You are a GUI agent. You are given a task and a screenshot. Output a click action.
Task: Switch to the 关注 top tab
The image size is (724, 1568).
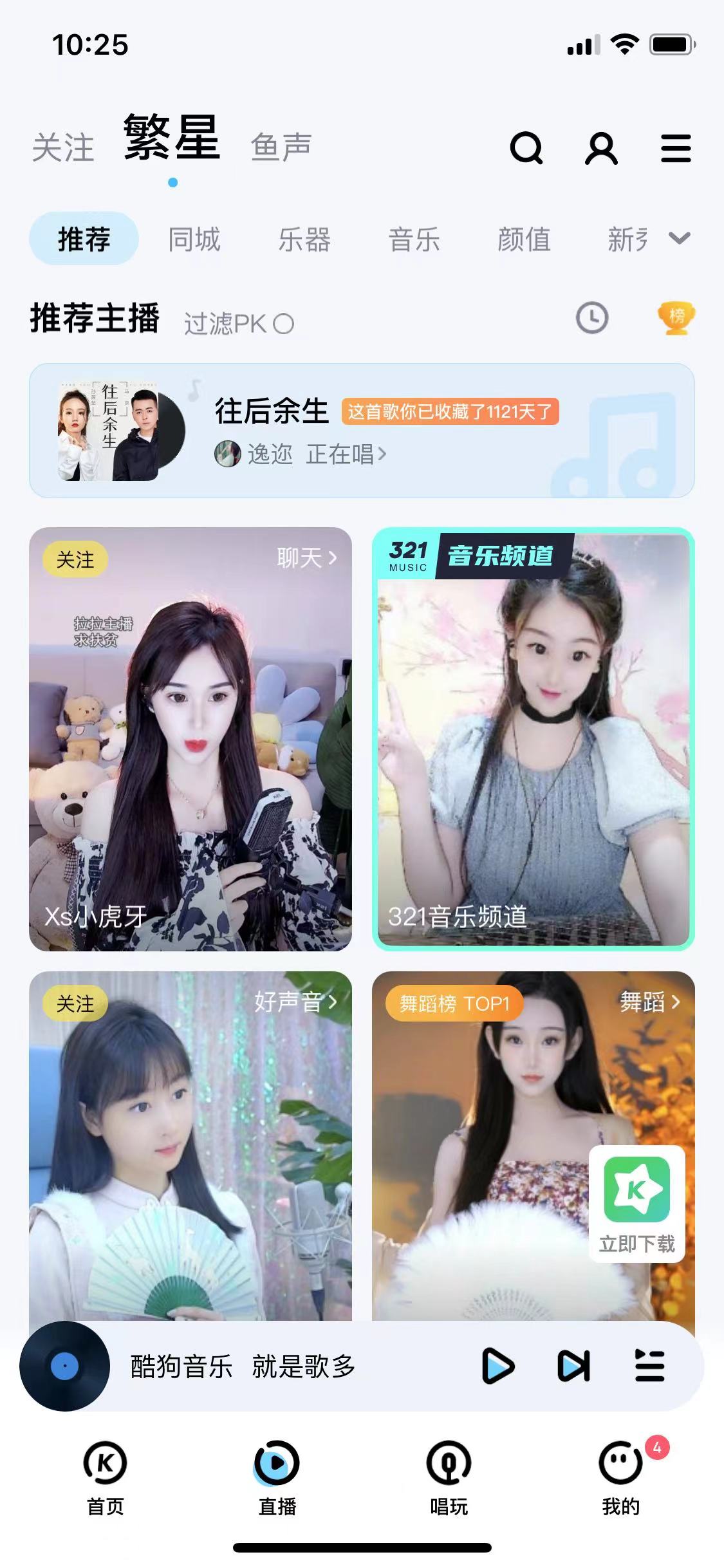tap(63, 148)
